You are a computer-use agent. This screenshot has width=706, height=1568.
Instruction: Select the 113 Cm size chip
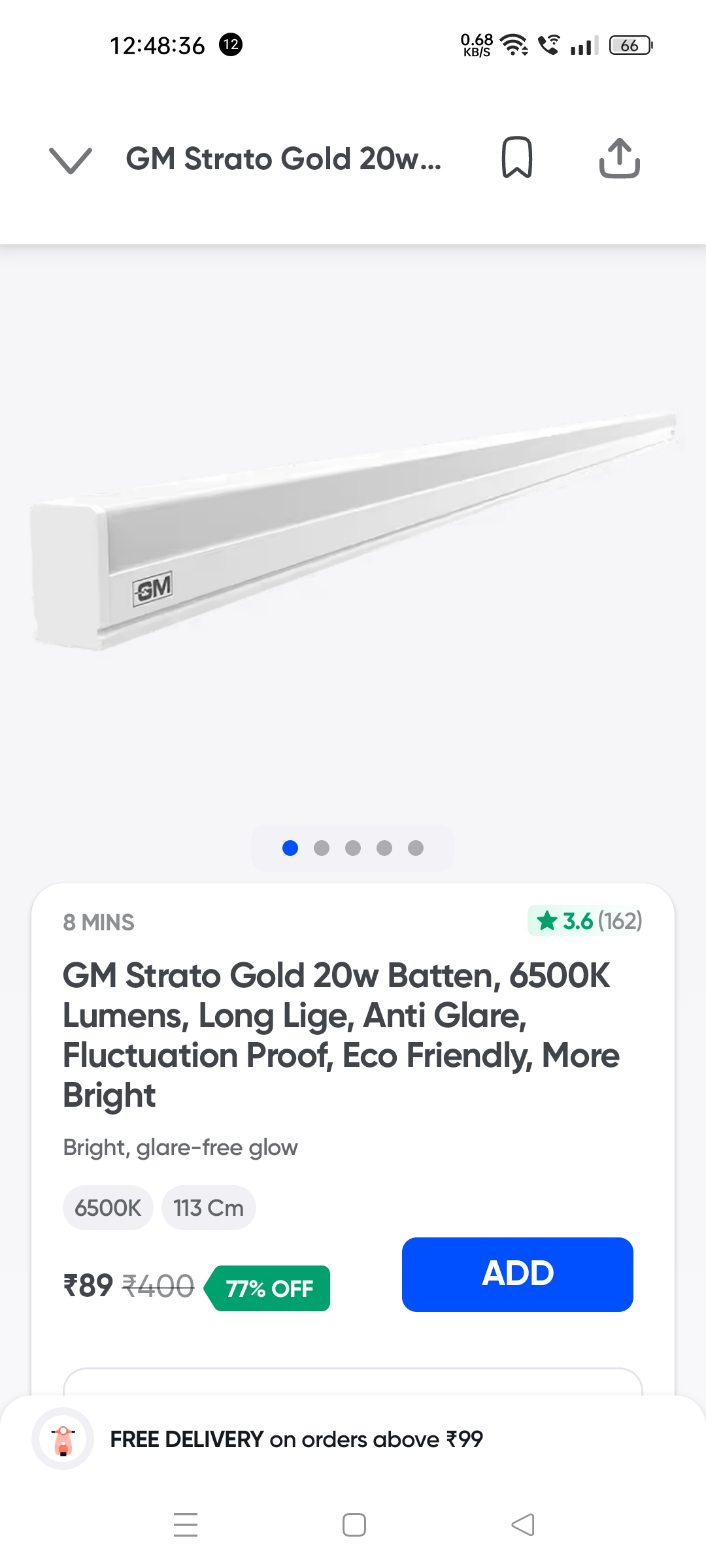209,1207
